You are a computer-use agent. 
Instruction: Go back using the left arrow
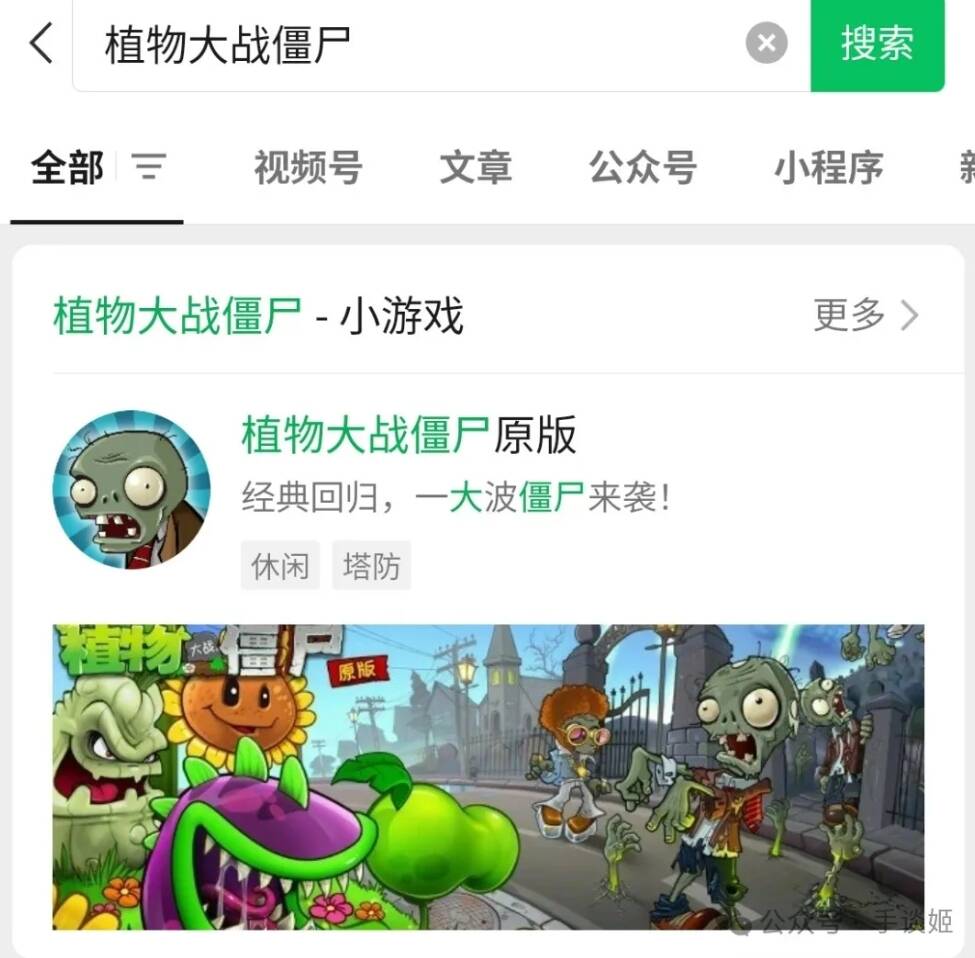(41, 44)
